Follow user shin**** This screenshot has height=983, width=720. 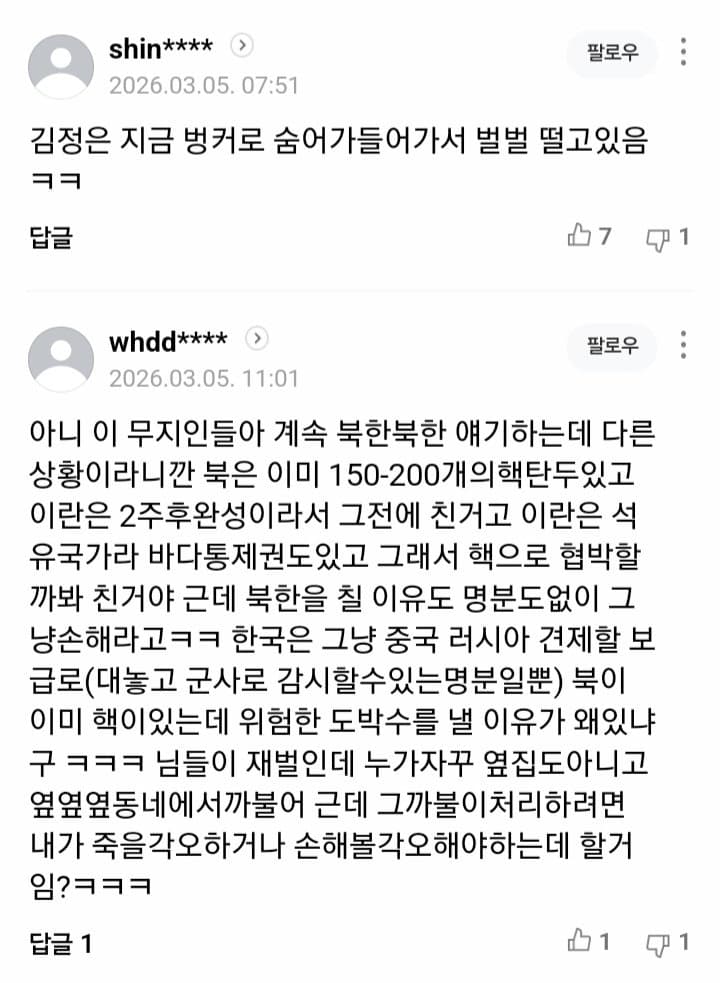pyautogui.click(x=612, y=54)
